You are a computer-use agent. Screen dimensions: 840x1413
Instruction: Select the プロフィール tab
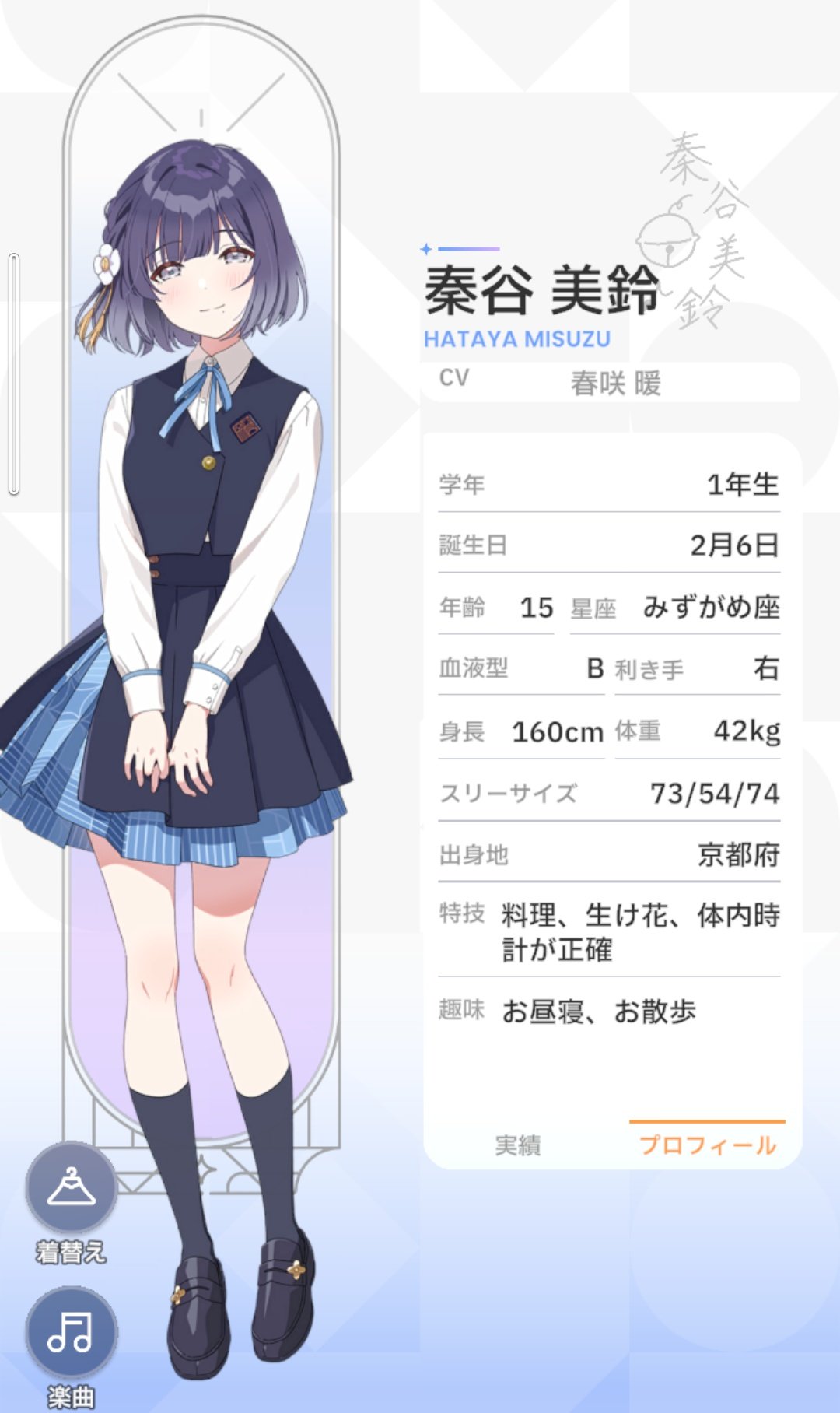point(707,1145)
